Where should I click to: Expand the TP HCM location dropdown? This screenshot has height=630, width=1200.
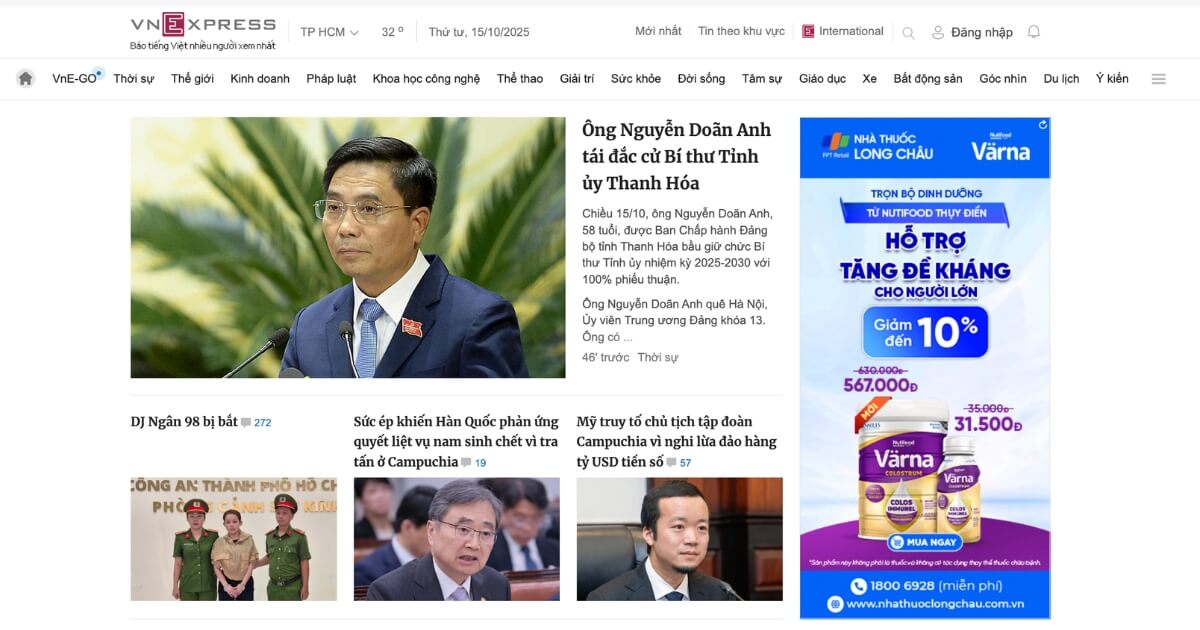pyautogui.click(x=329, y=32)
